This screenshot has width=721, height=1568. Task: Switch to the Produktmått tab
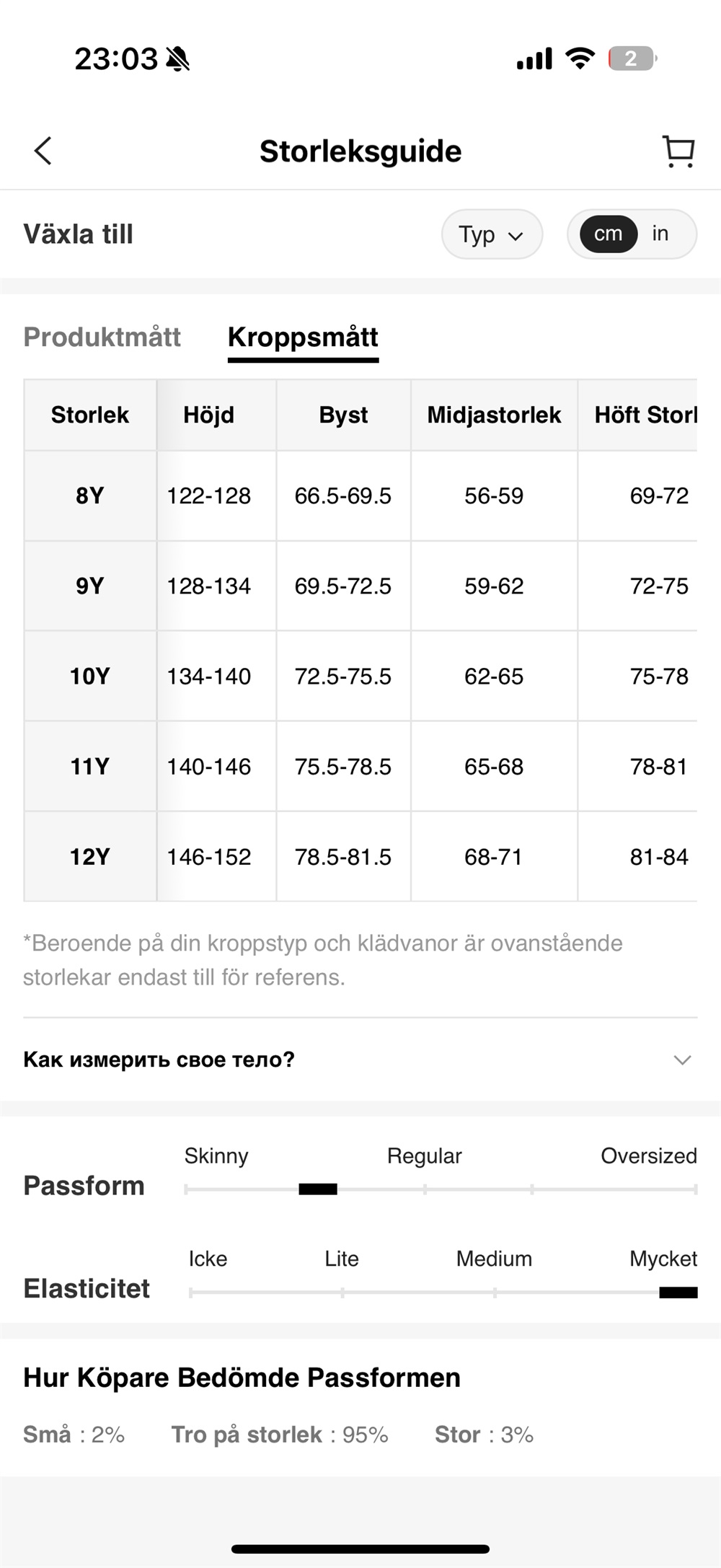point(102,337)
